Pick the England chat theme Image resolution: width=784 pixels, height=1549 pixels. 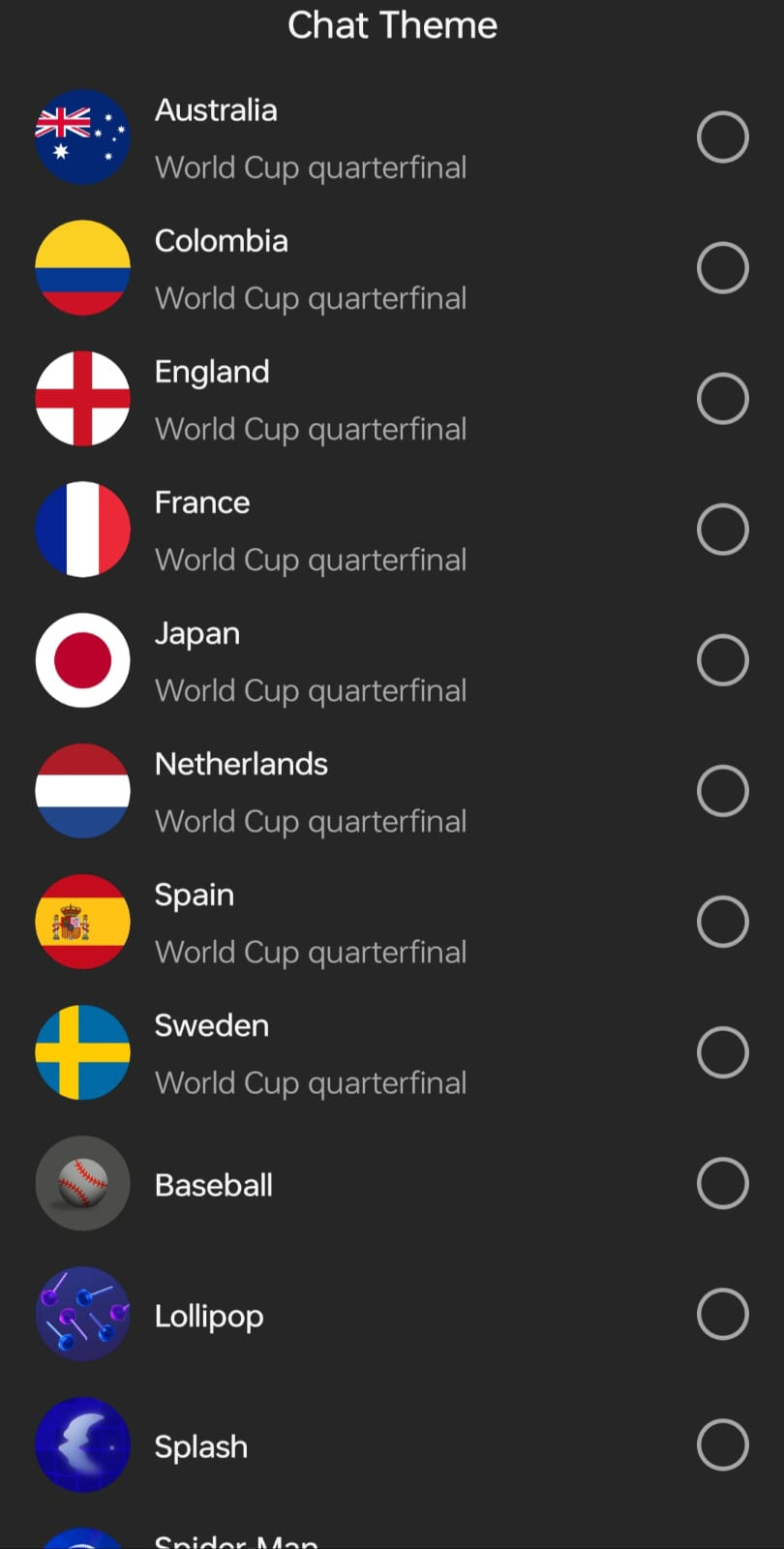(722, 399)
